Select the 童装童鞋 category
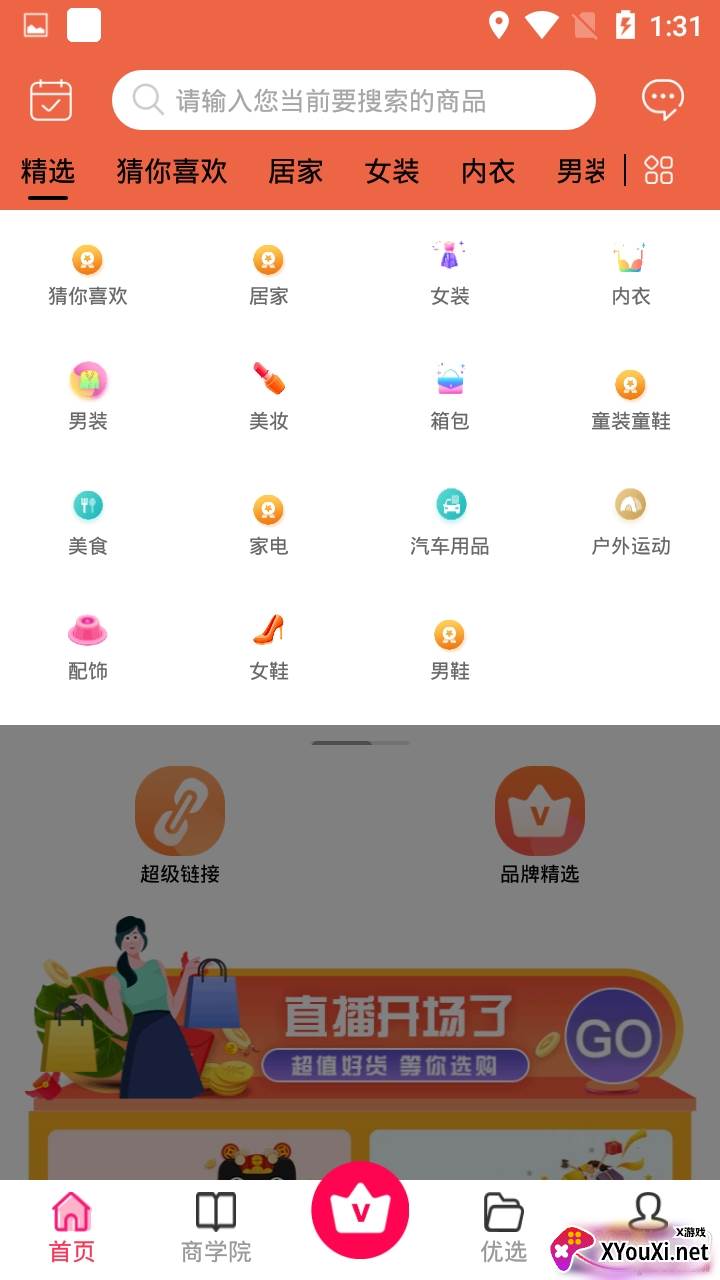The width and height of the screenshot is (720, 1280). (x=630, y=398)
